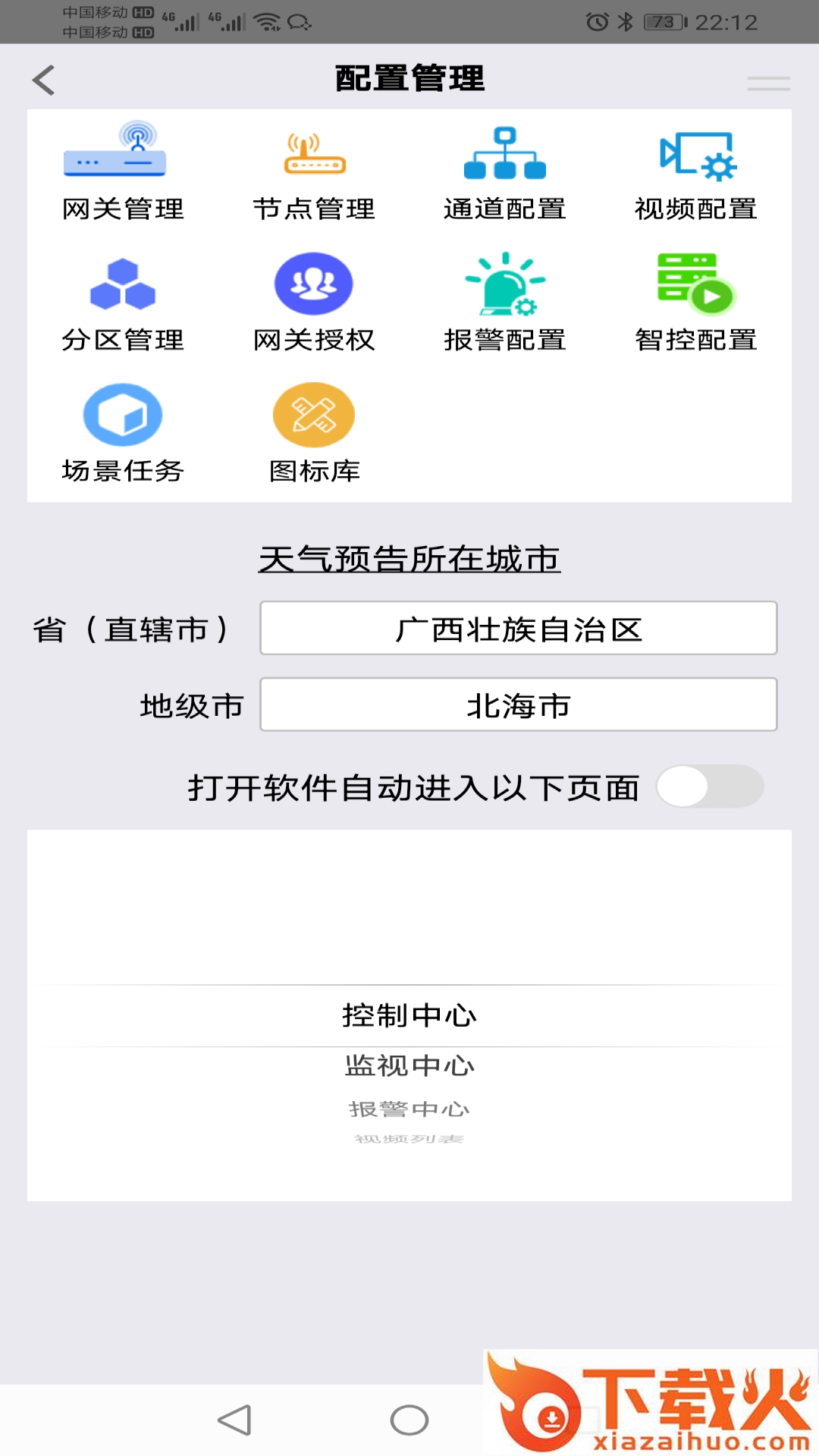Open 网关授权
The width and height of the screenshot is (819, 1456).
click(314, 303)
